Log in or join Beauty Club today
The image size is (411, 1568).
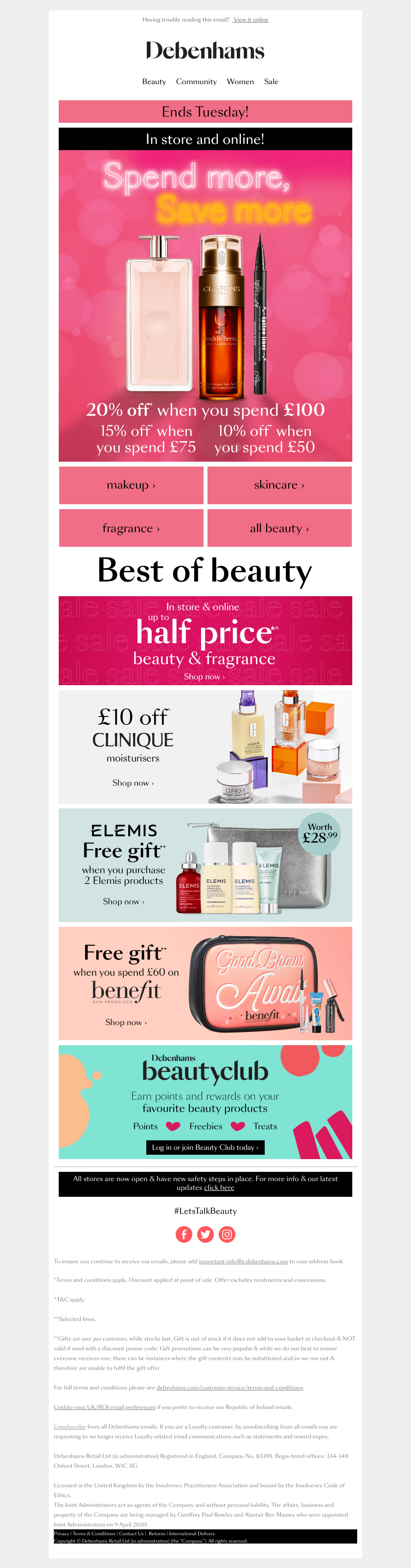click(205, 1147)
